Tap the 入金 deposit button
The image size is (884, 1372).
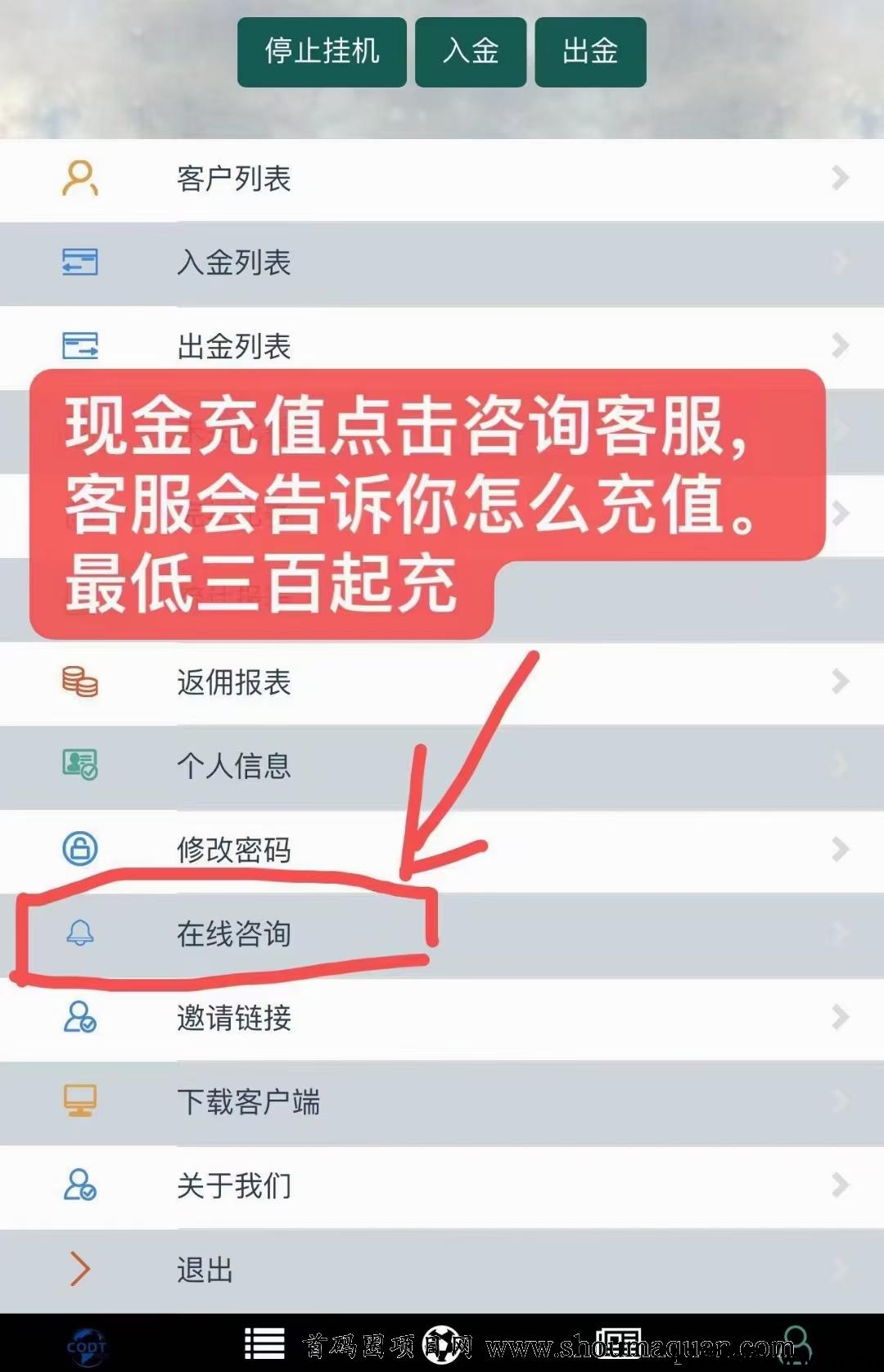[x=471, y=52]
